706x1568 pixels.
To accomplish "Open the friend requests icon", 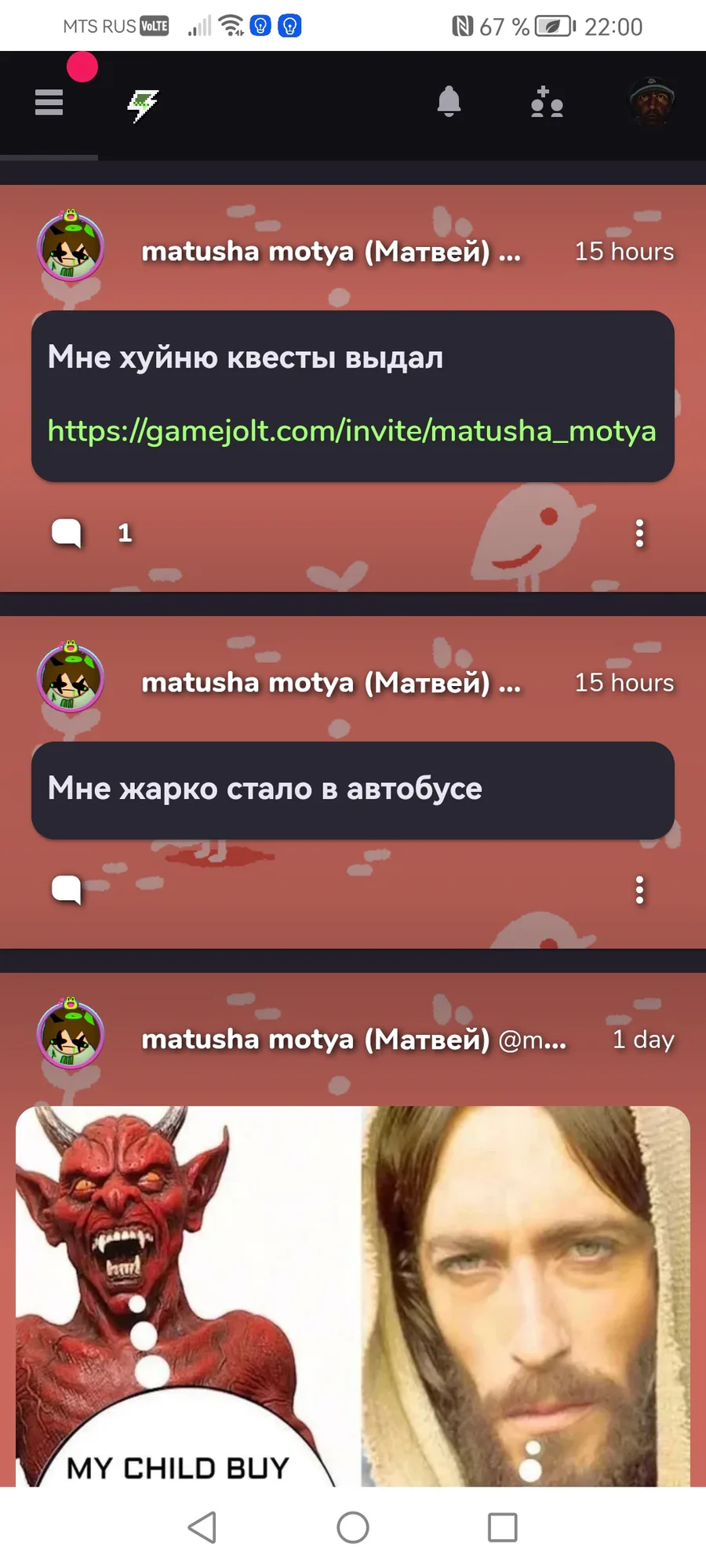I will coord(547,103).
